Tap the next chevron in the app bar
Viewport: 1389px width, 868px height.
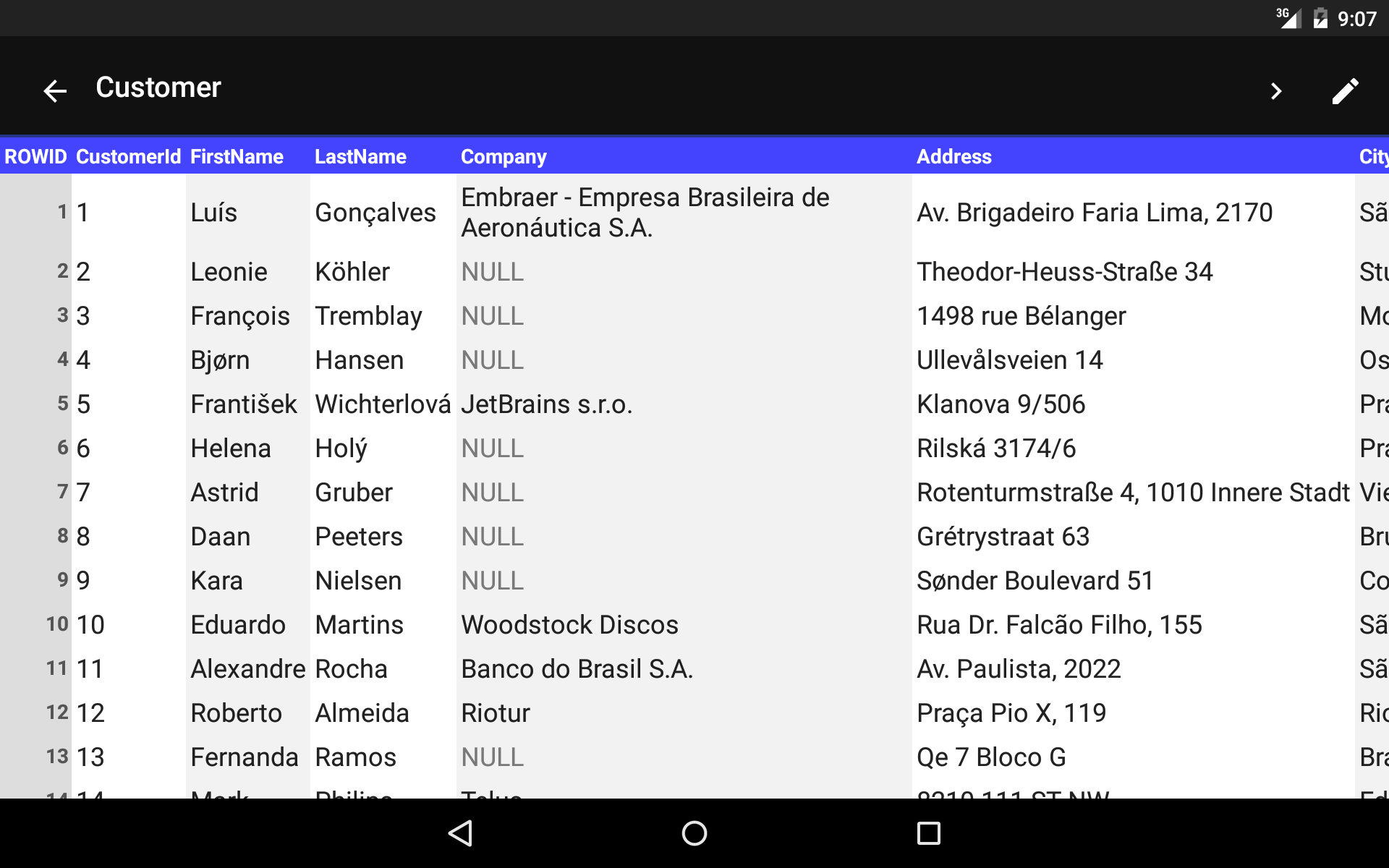pos(1276,90)
